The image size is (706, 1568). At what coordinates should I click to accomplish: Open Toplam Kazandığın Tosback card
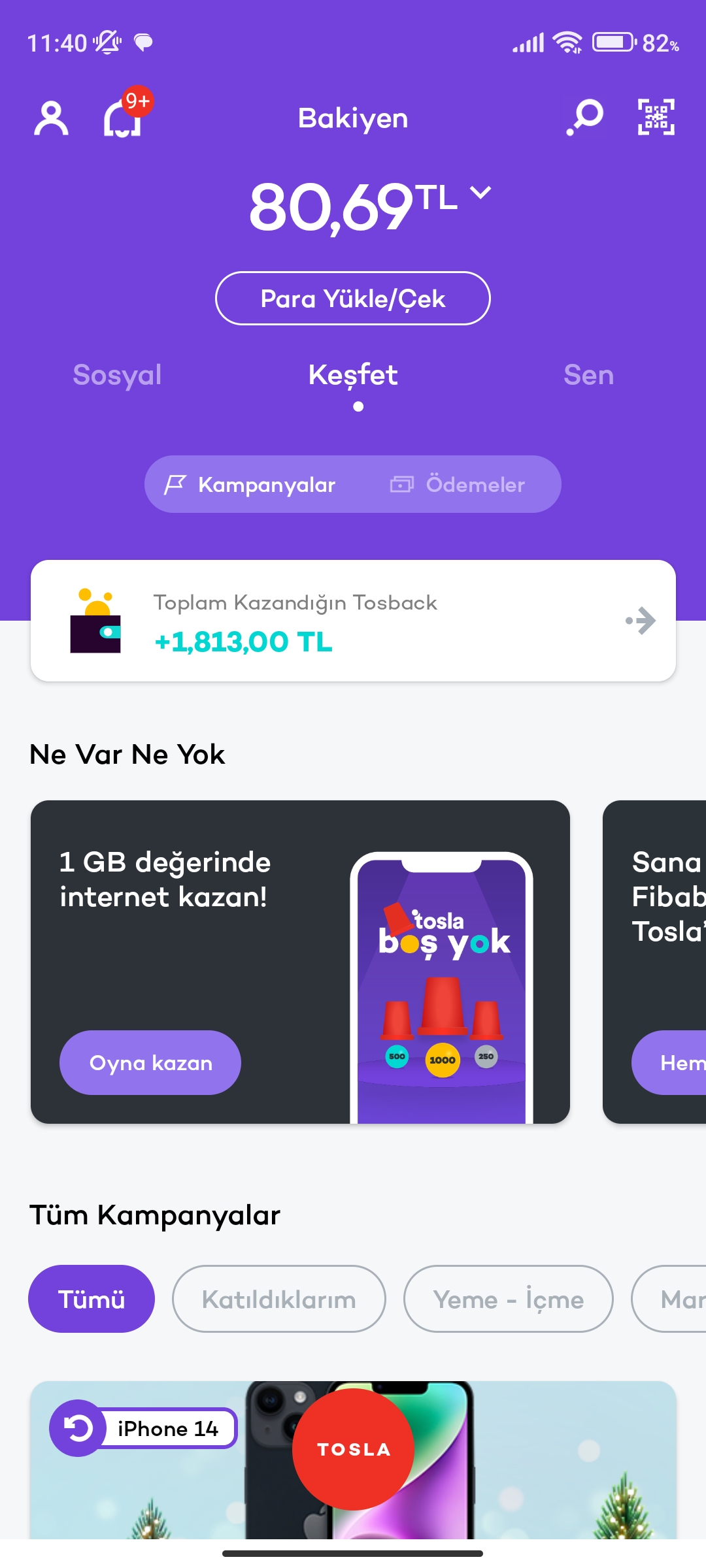353,621
